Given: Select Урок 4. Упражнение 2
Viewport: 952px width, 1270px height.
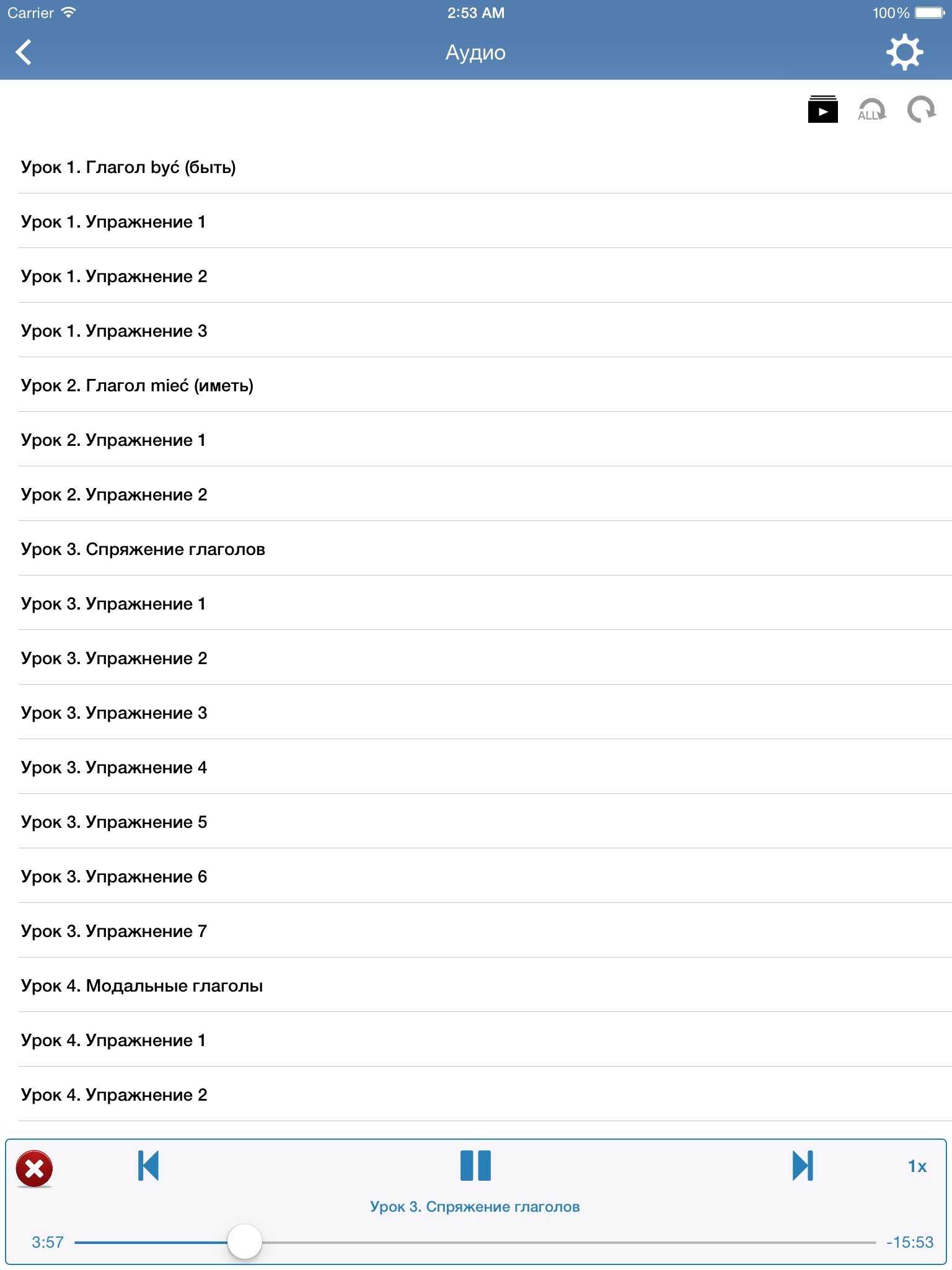Looking at the screenshot, I should 114,1095.
